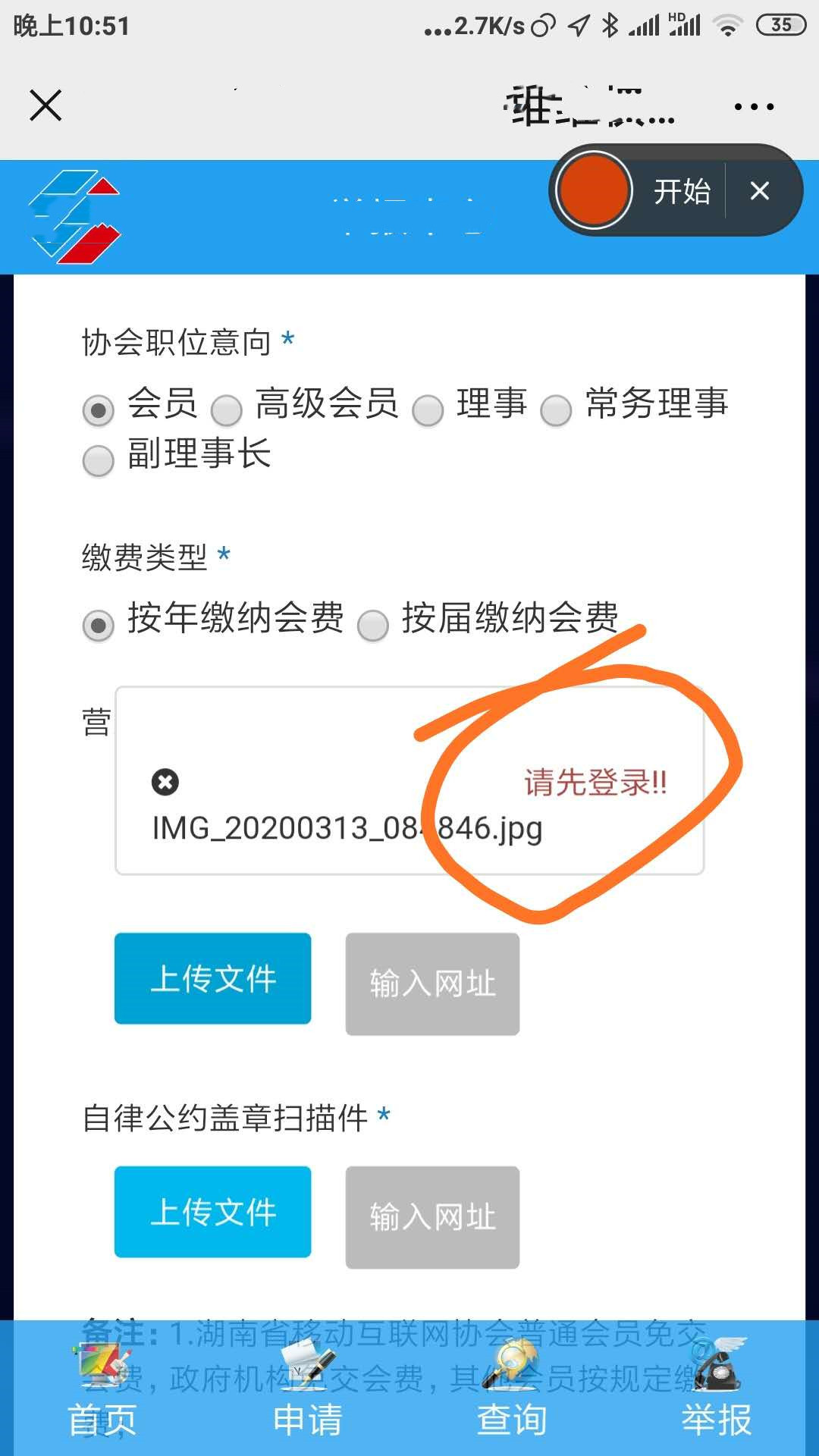Select 副理事长 radio button

[98, 460]
